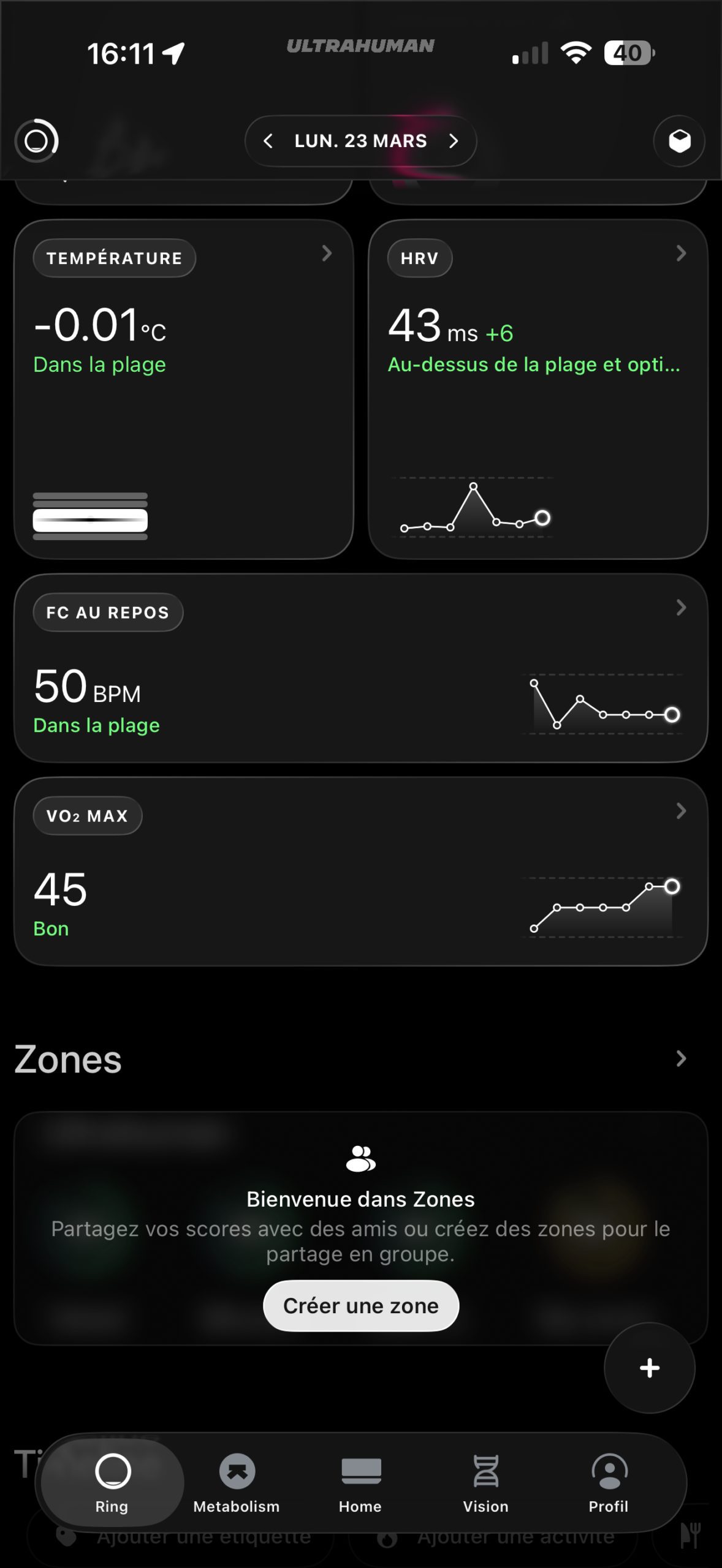The image size is (722, 1568).
Task: Open the ring status icon
Action: (36, 141)
